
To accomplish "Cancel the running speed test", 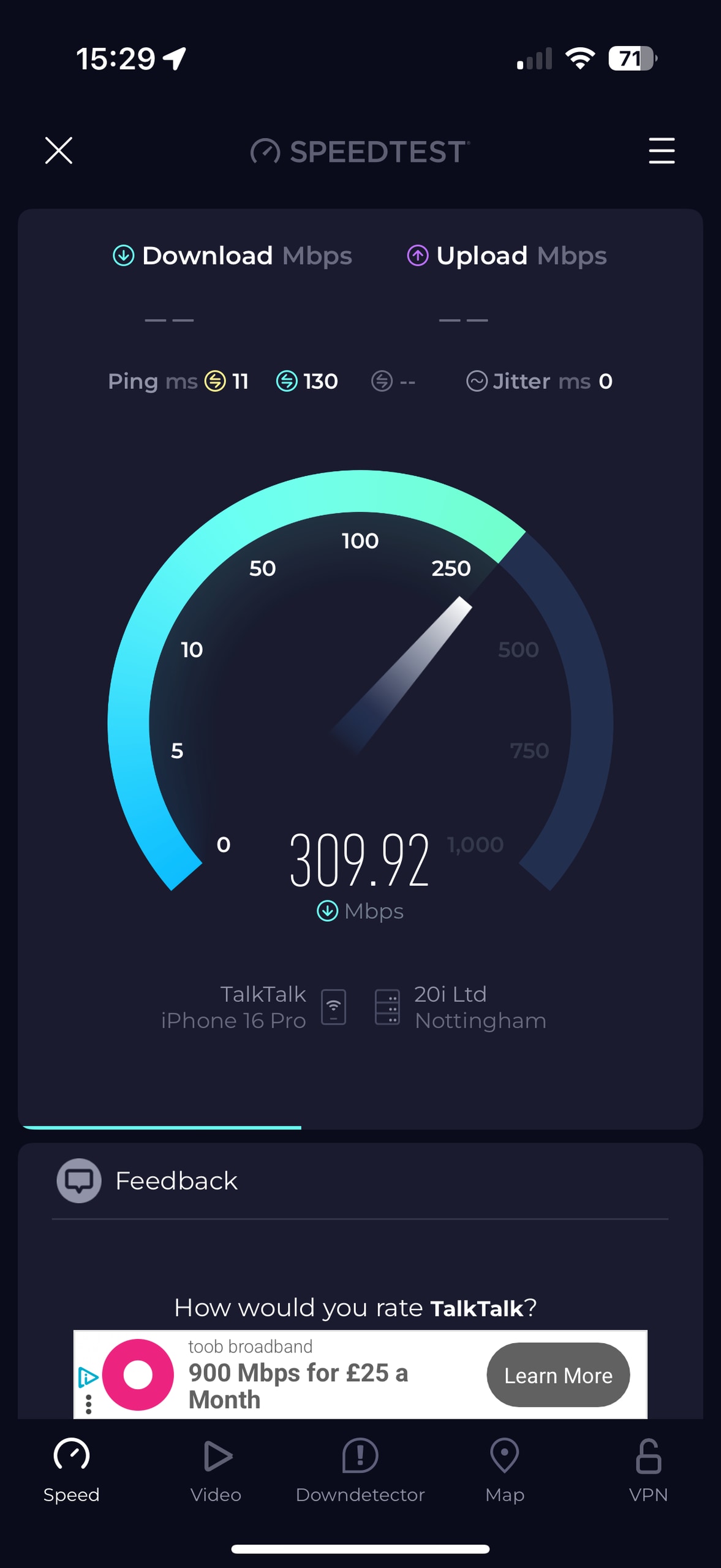I will [x=59, y=150].
